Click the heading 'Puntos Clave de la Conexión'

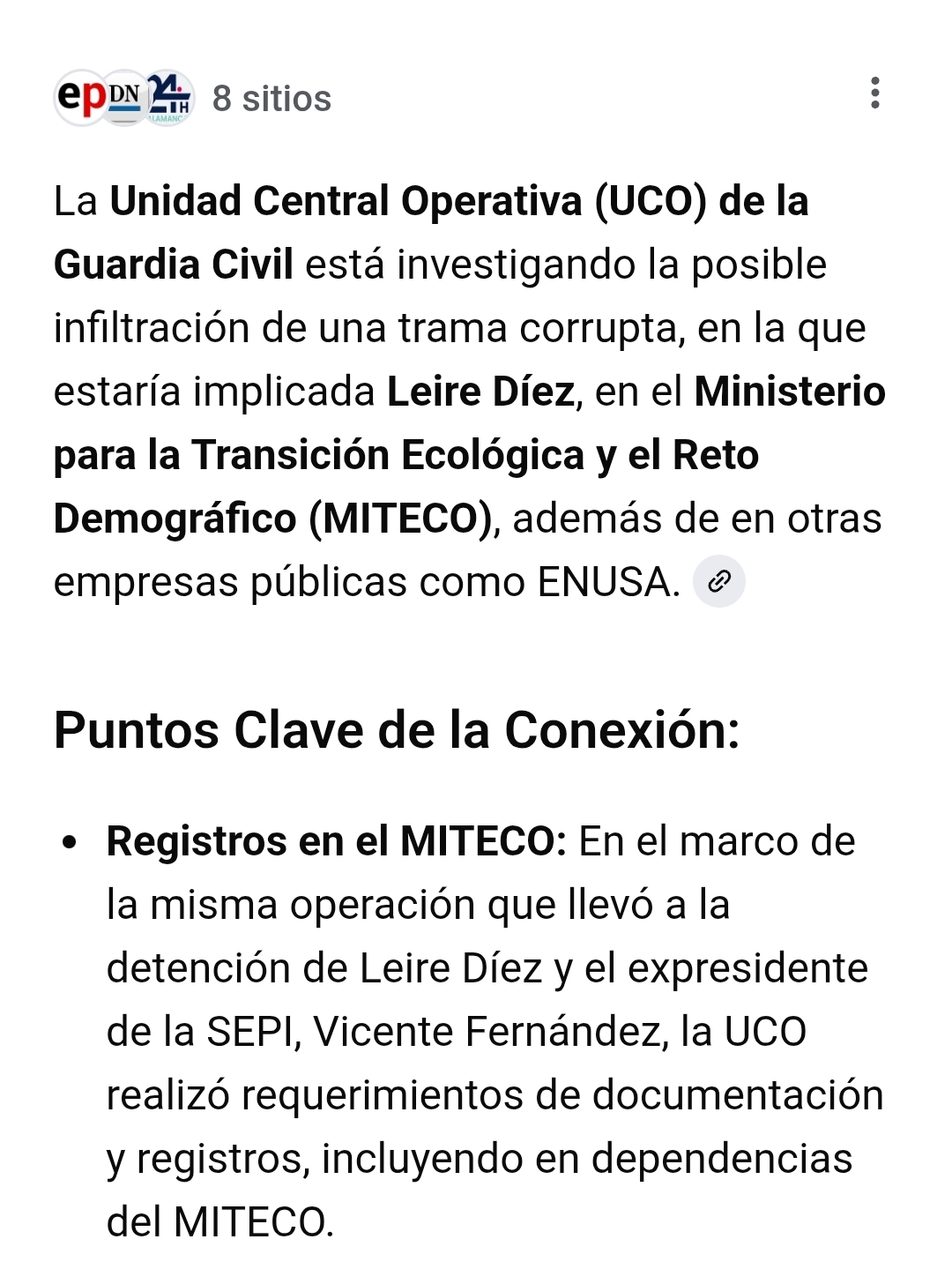(397, 728)
